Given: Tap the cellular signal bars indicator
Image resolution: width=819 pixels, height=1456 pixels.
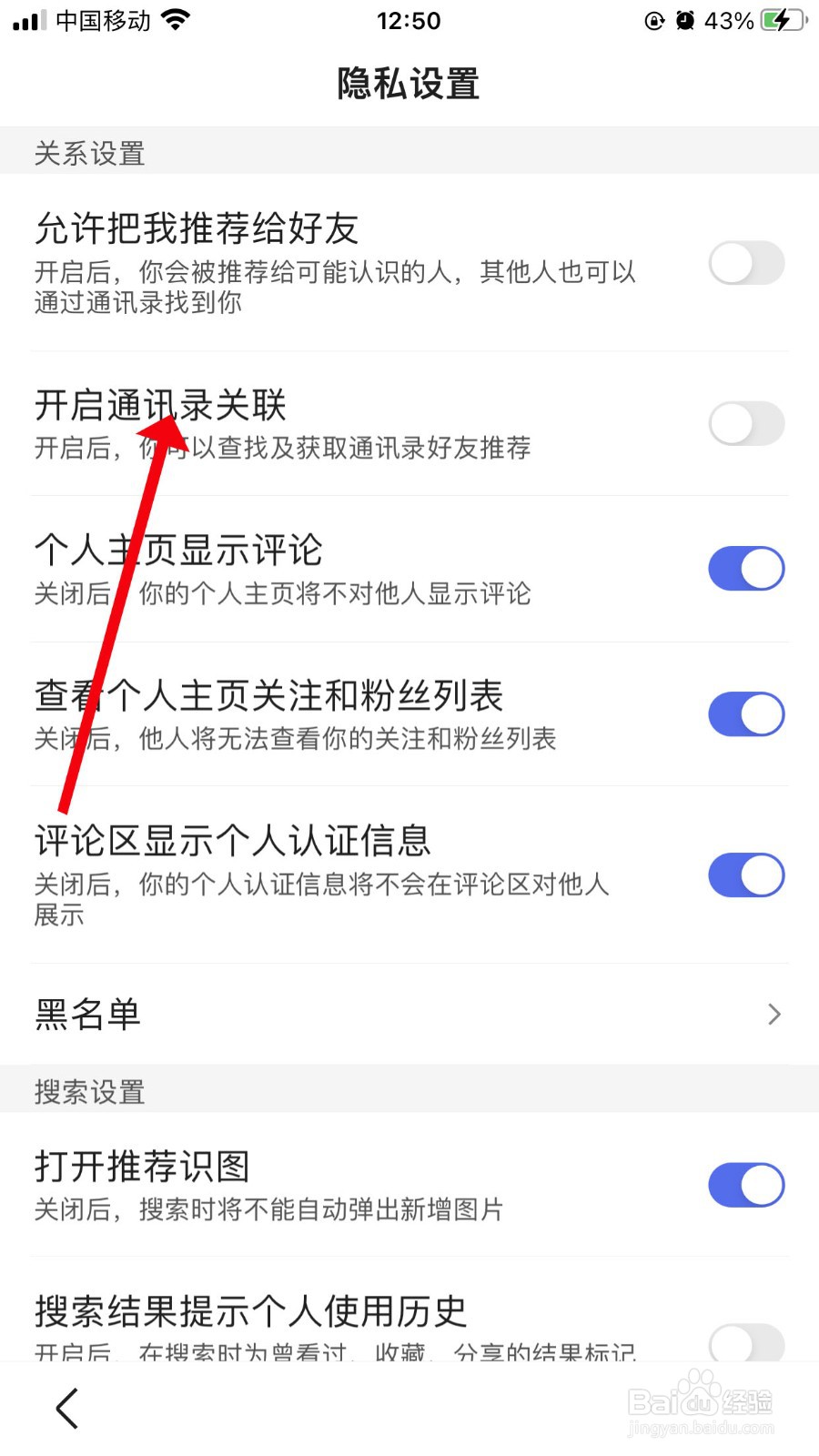Looking at the screenshot, I should point(27,20).
